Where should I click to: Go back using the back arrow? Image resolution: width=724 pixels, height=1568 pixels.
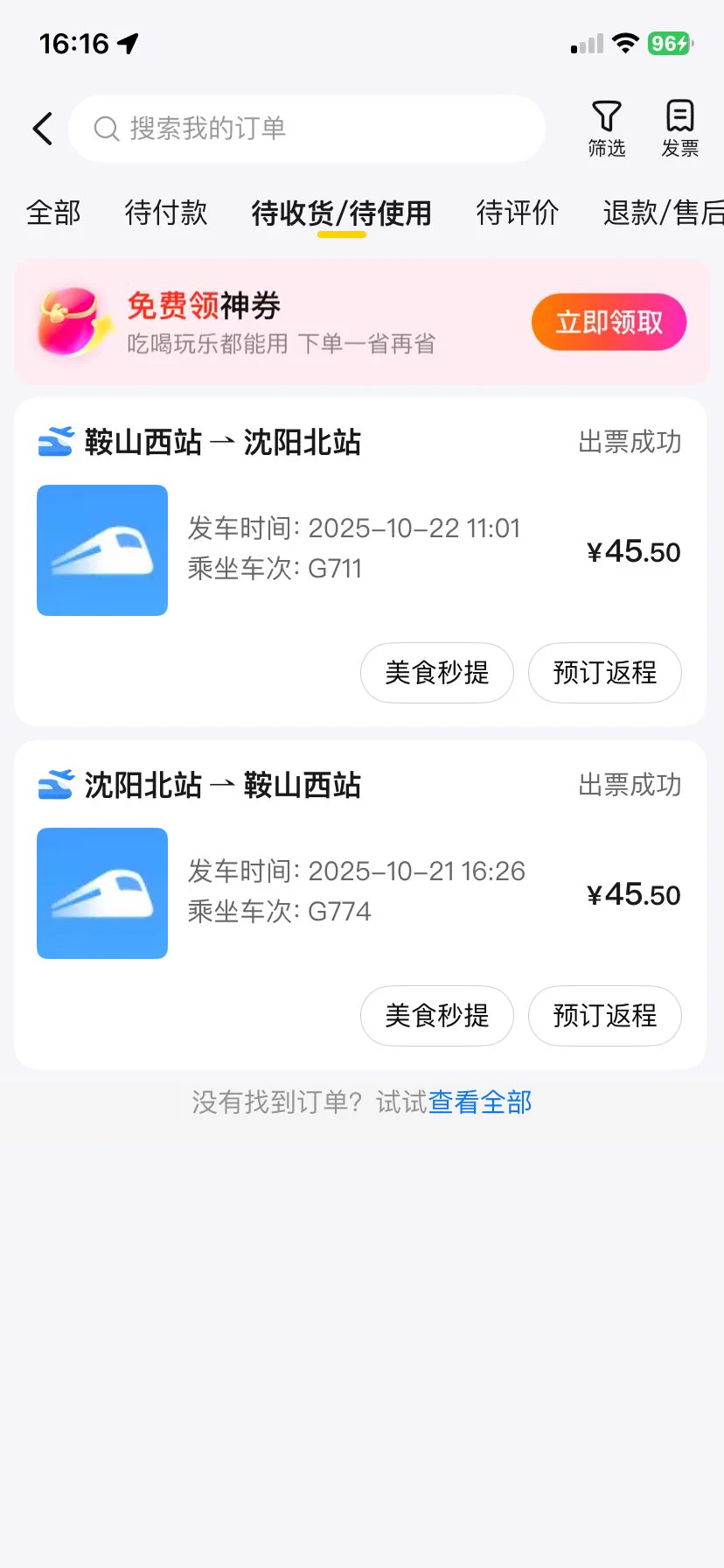coord(43,129)
